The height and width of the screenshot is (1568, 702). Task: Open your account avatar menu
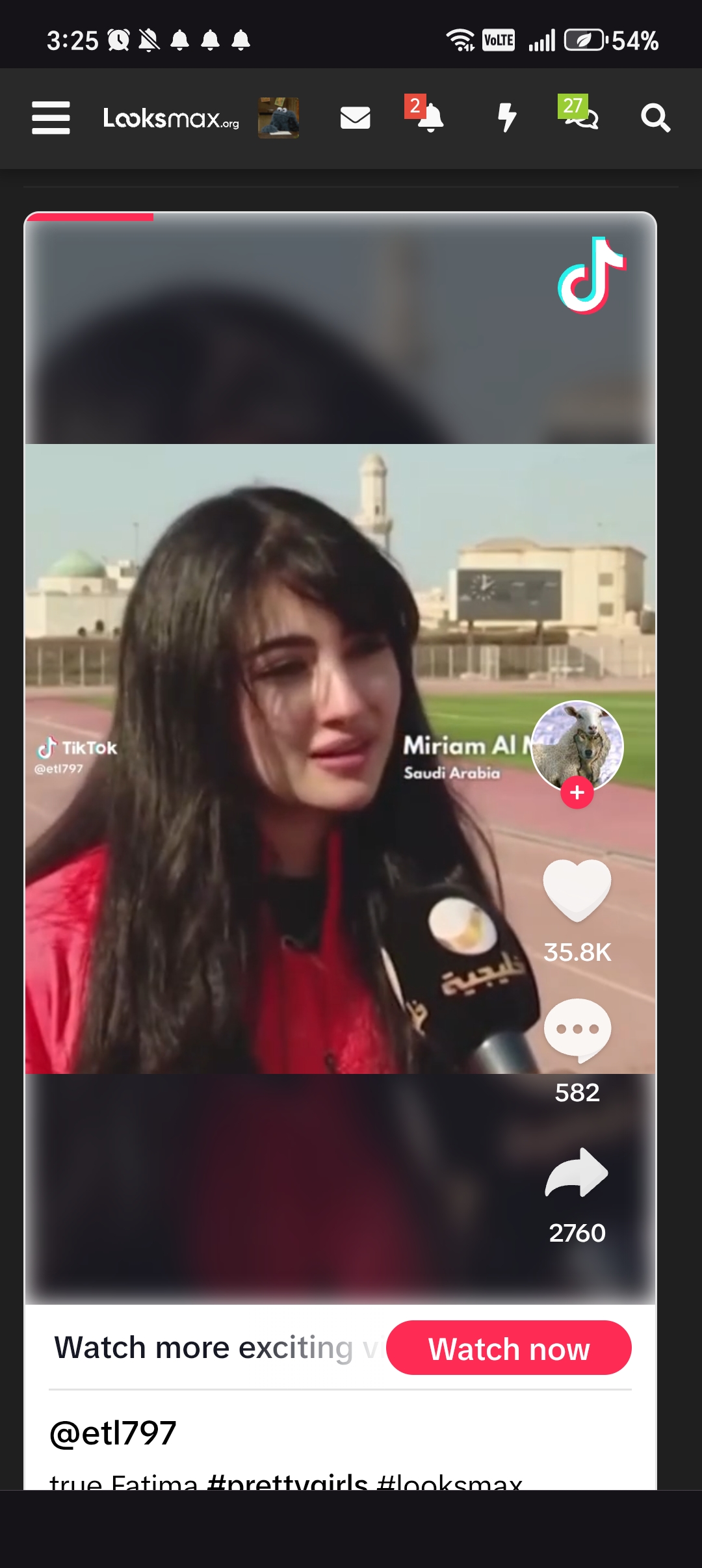(x=278, y=118)
